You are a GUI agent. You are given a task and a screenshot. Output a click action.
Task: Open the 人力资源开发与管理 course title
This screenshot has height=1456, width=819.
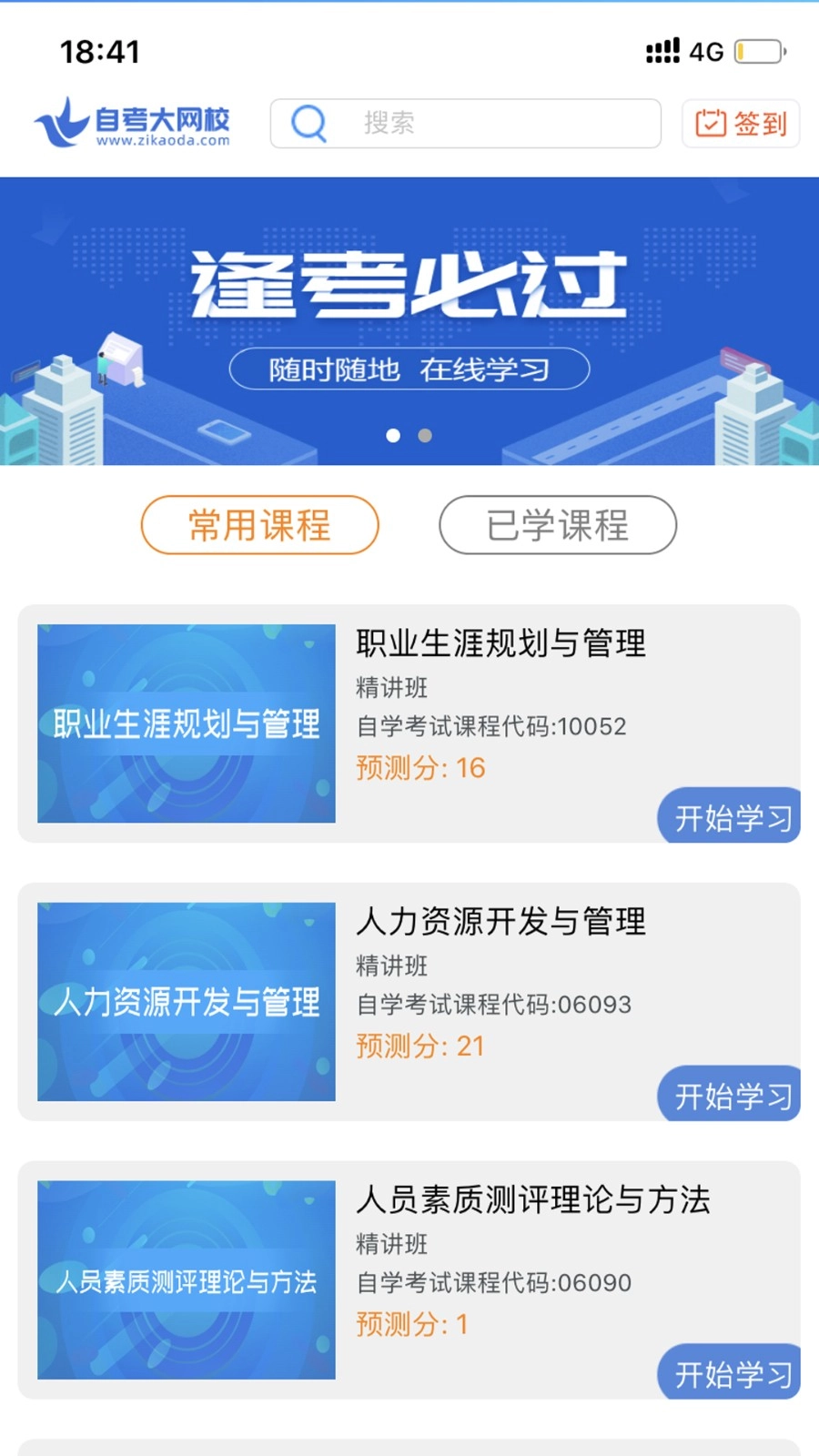pos(501,922)
